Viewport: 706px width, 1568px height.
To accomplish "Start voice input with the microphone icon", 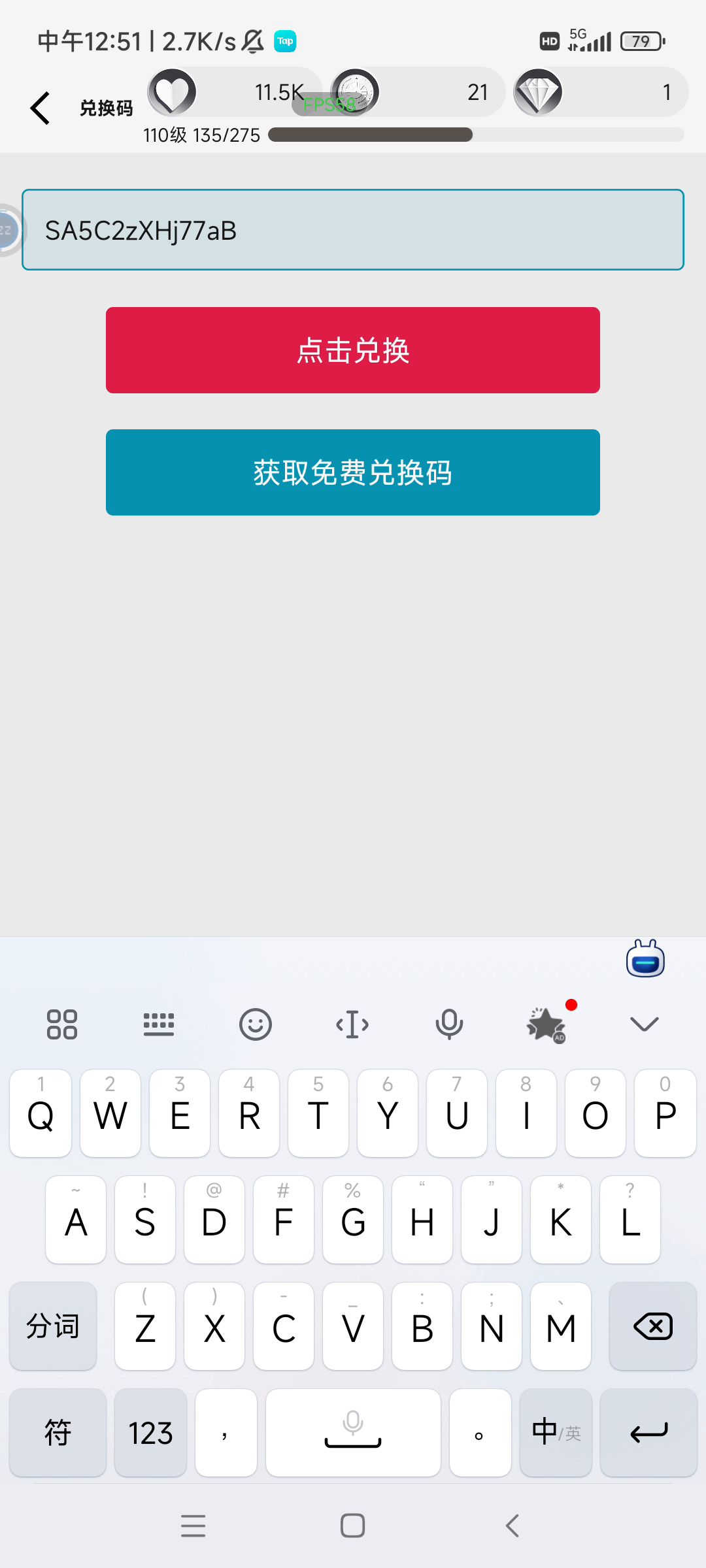I will click(449, 1024).
